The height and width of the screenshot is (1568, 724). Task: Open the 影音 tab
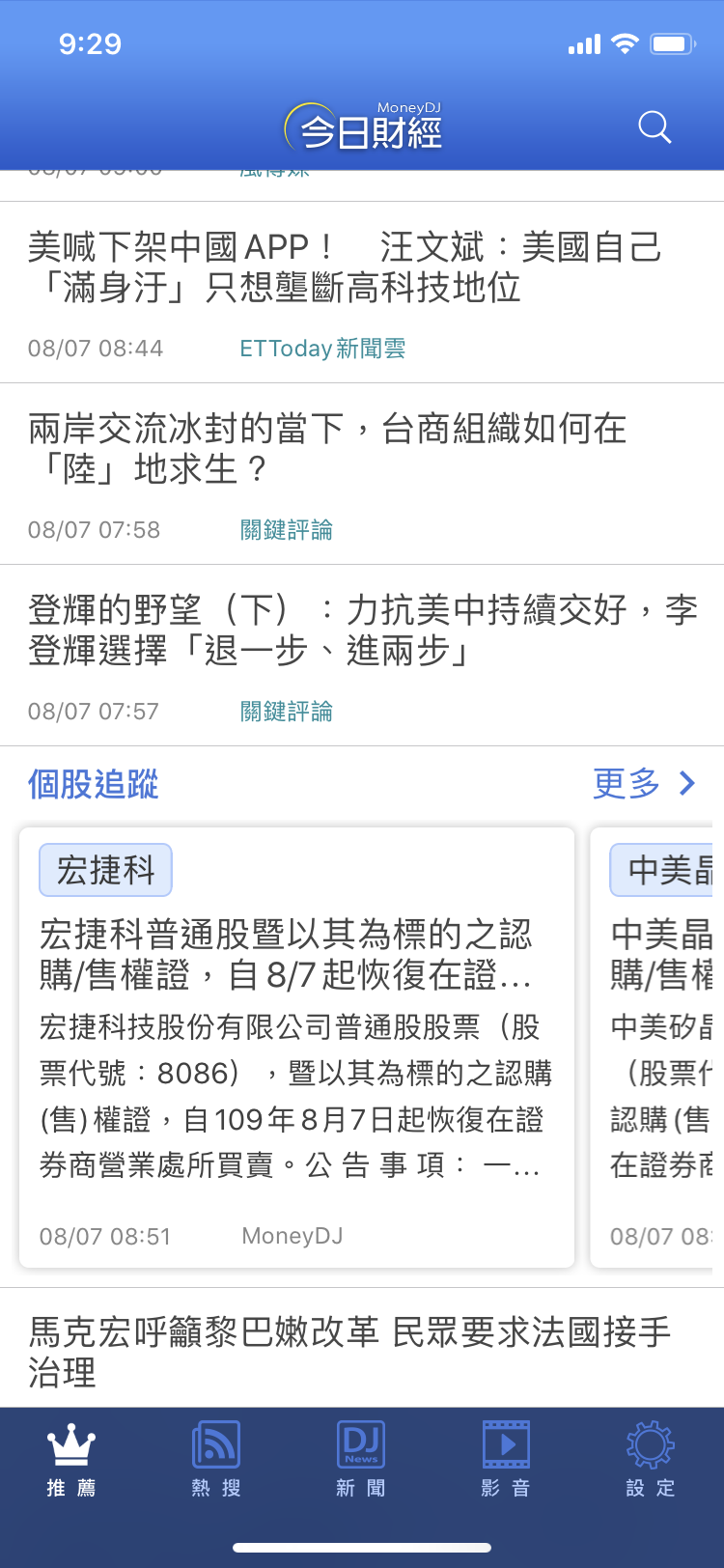coord(506,1460)
